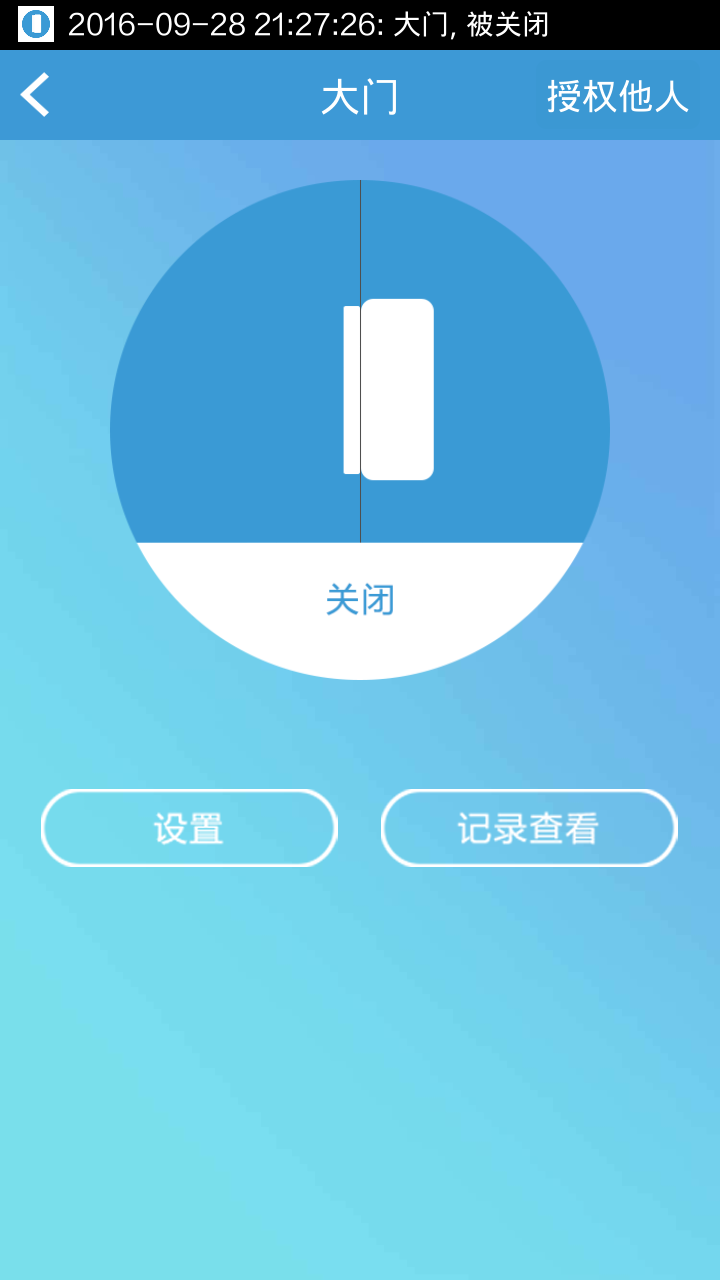Tap the navigation bar header area

tap(360, 94)
